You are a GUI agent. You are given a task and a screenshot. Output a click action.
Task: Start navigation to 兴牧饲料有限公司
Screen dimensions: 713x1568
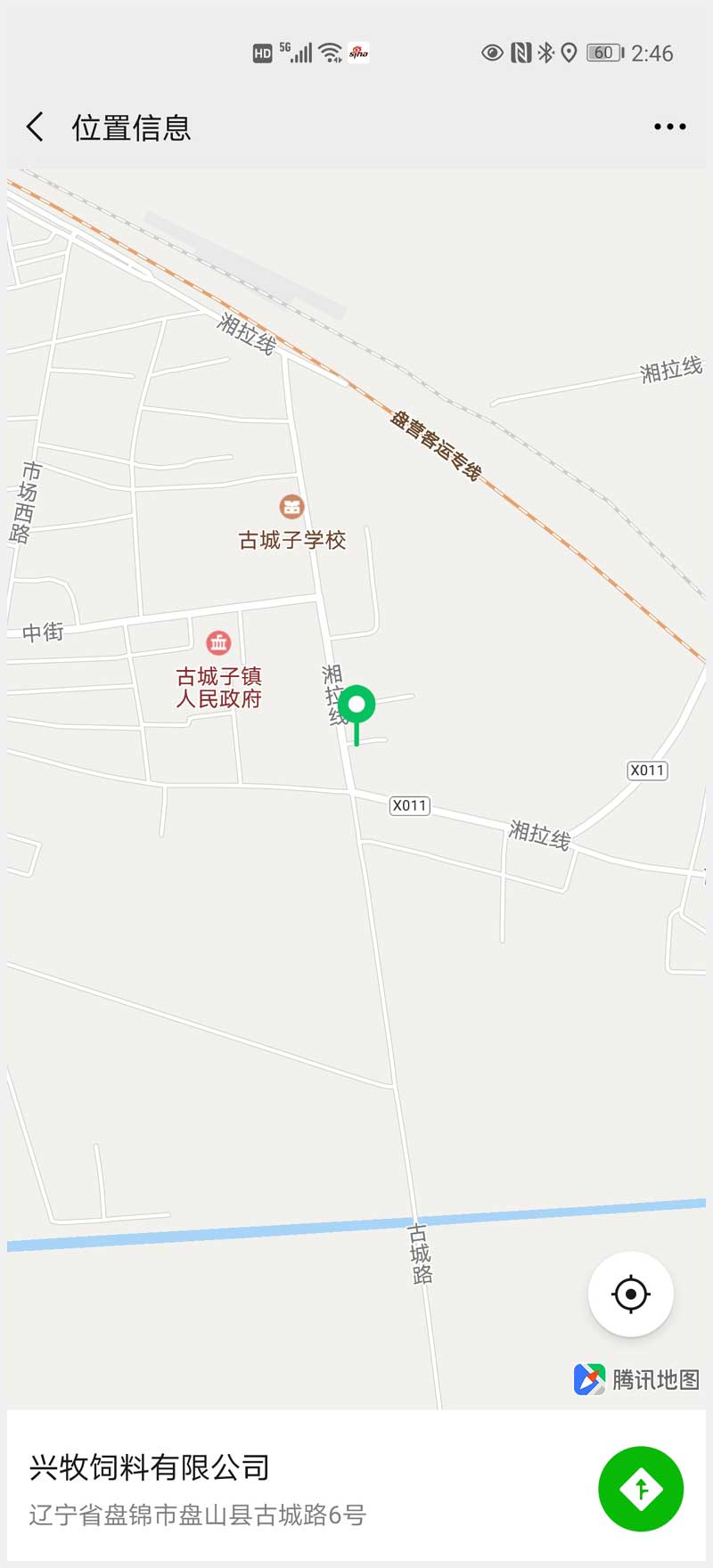click(x=641, y=1489)
